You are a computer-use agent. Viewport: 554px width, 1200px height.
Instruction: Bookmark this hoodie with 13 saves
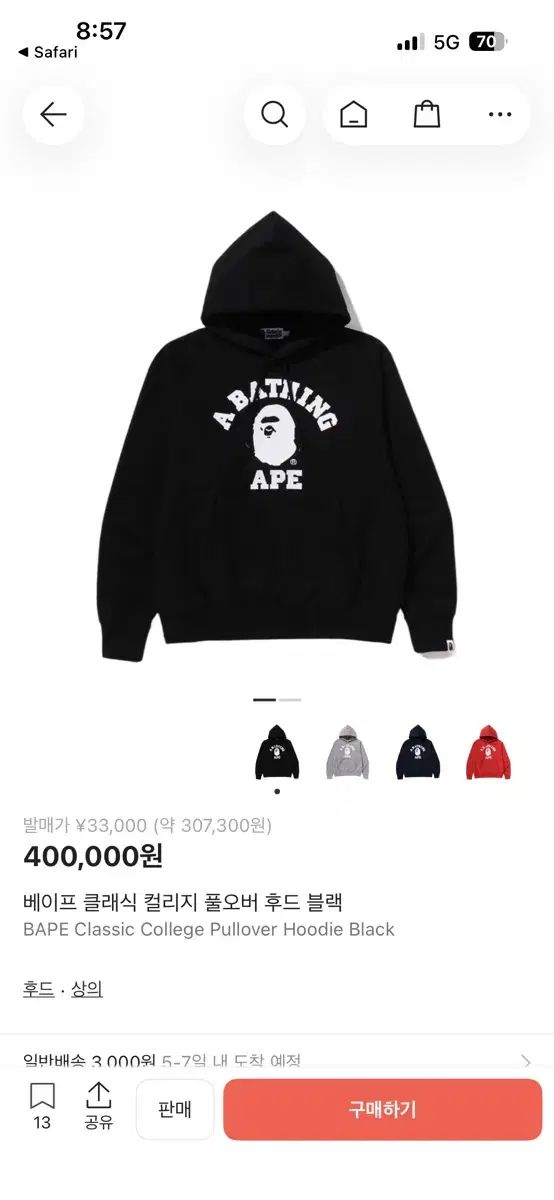(x=42, y=1105)
